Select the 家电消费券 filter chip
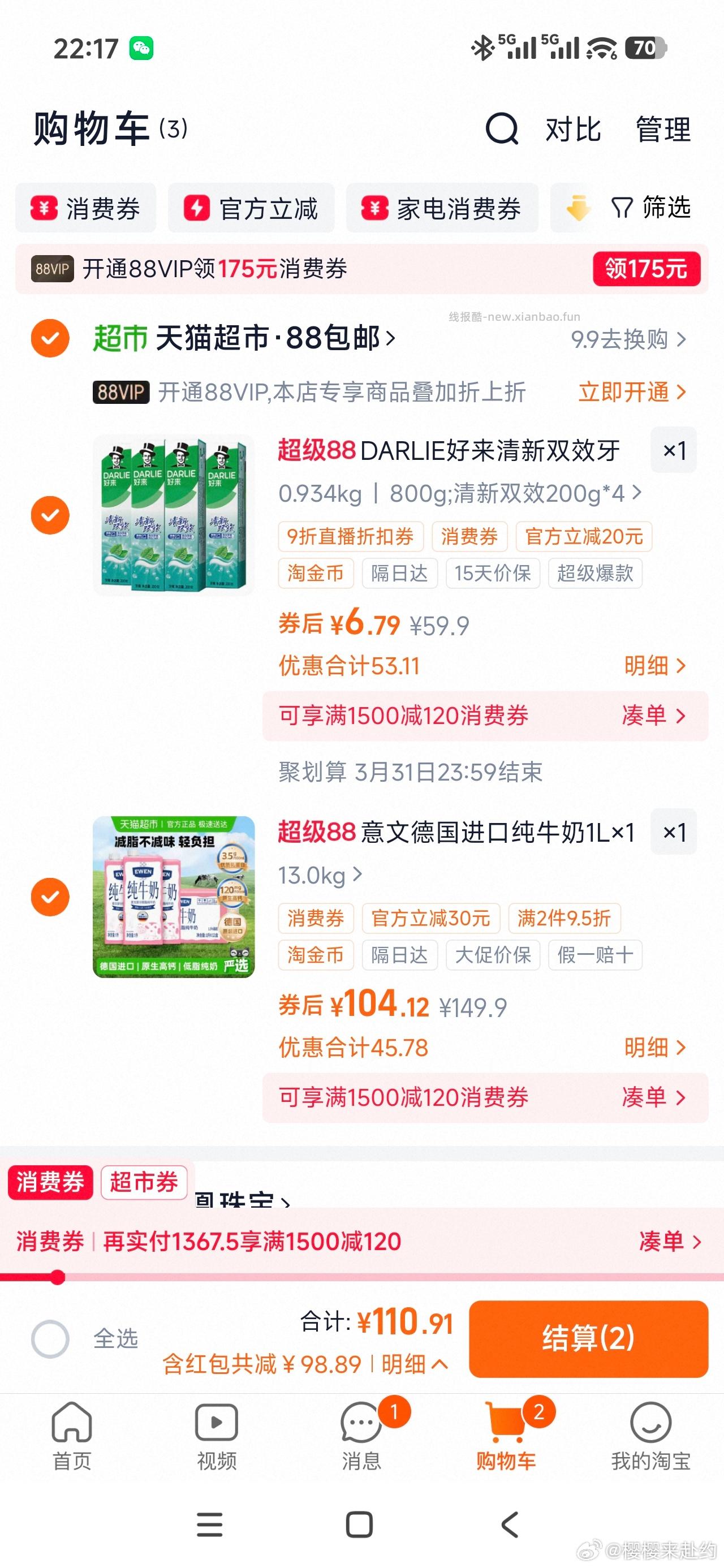Image resolution: width=724 pixels, height=1568 pixels. [x=441, y=209]
